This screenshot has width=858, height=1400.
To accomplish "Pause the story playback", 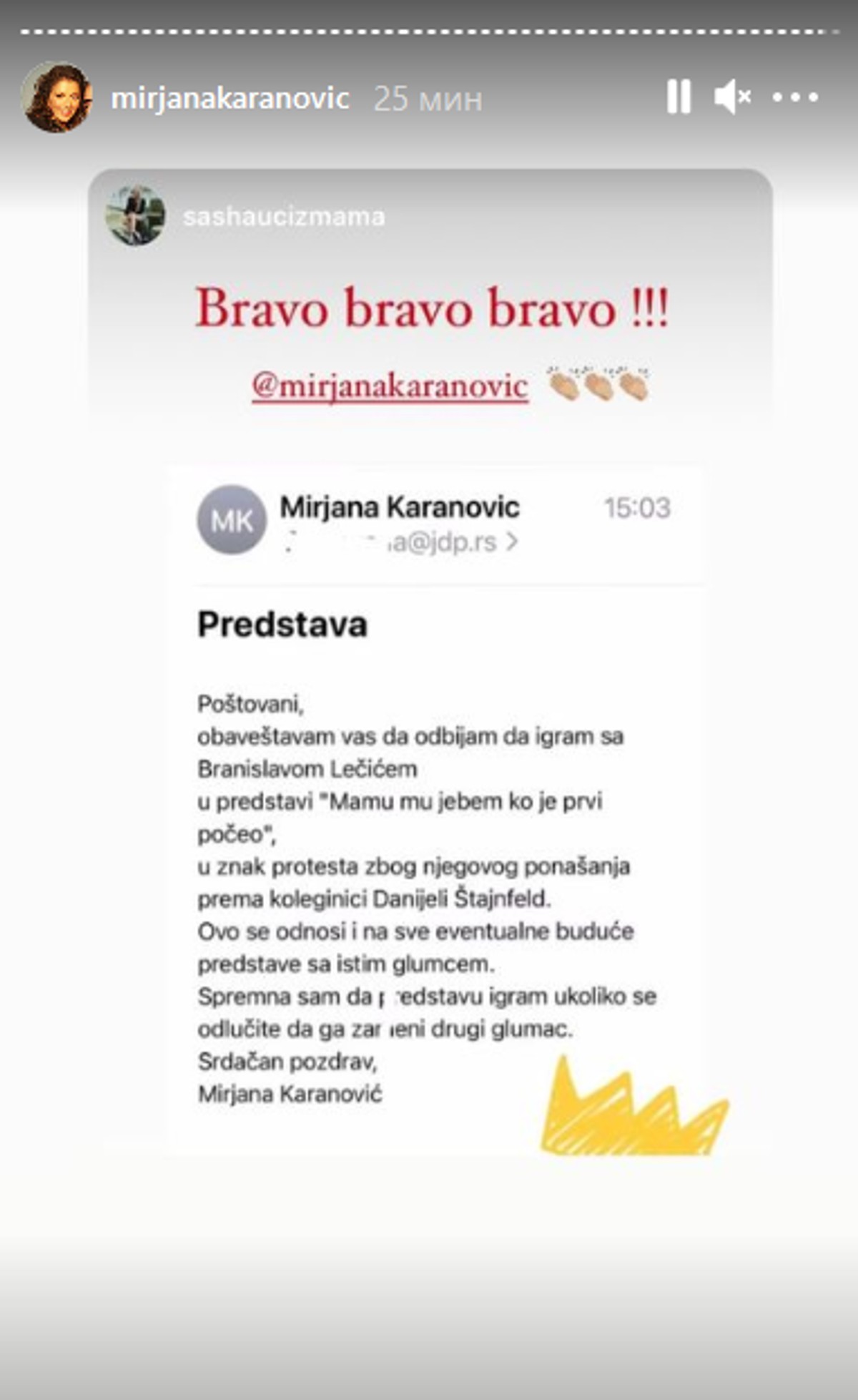I will point(679,97).
